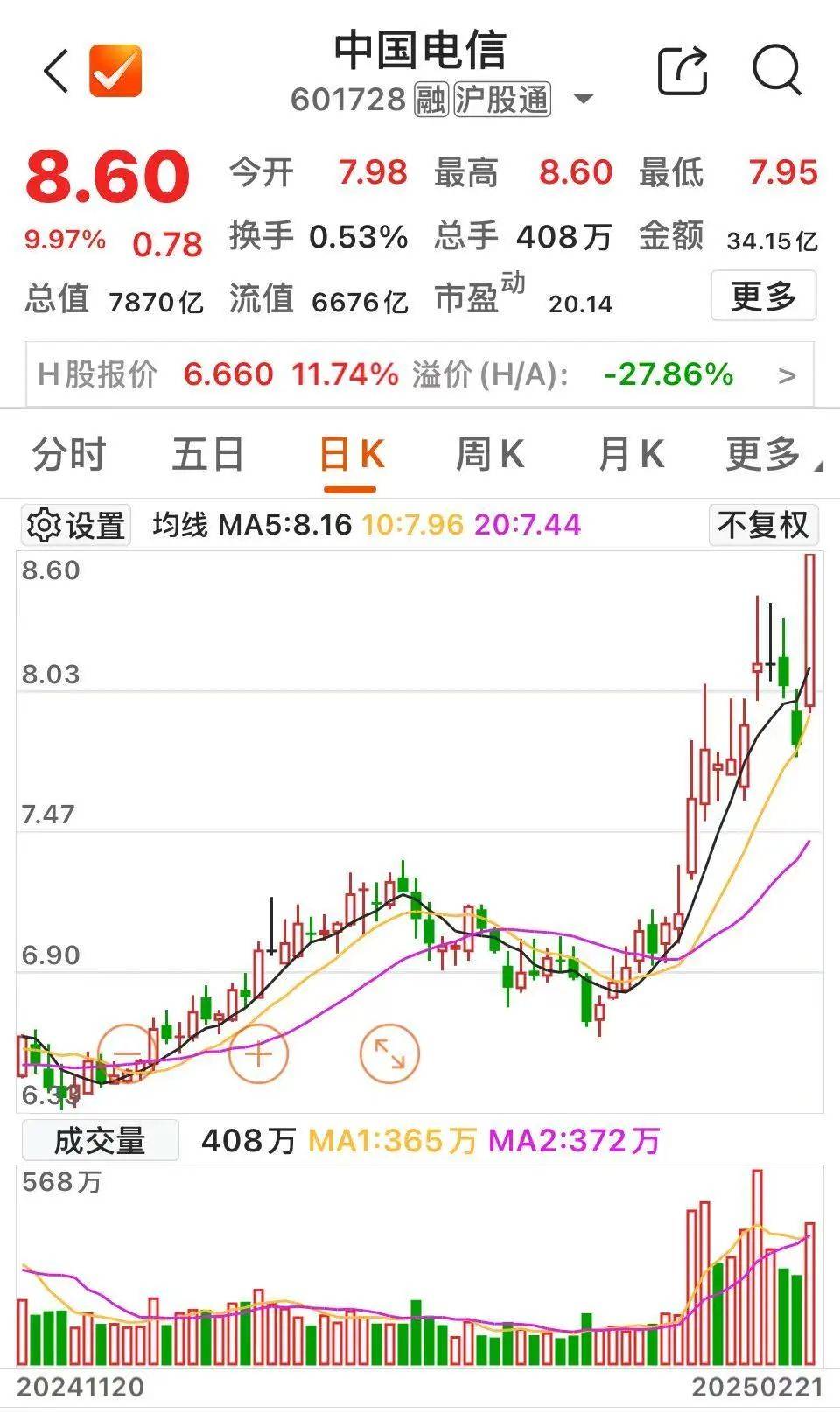Tap the back arrow at top left
This screenshot has height=1413, width=840.
pos(54,72)
